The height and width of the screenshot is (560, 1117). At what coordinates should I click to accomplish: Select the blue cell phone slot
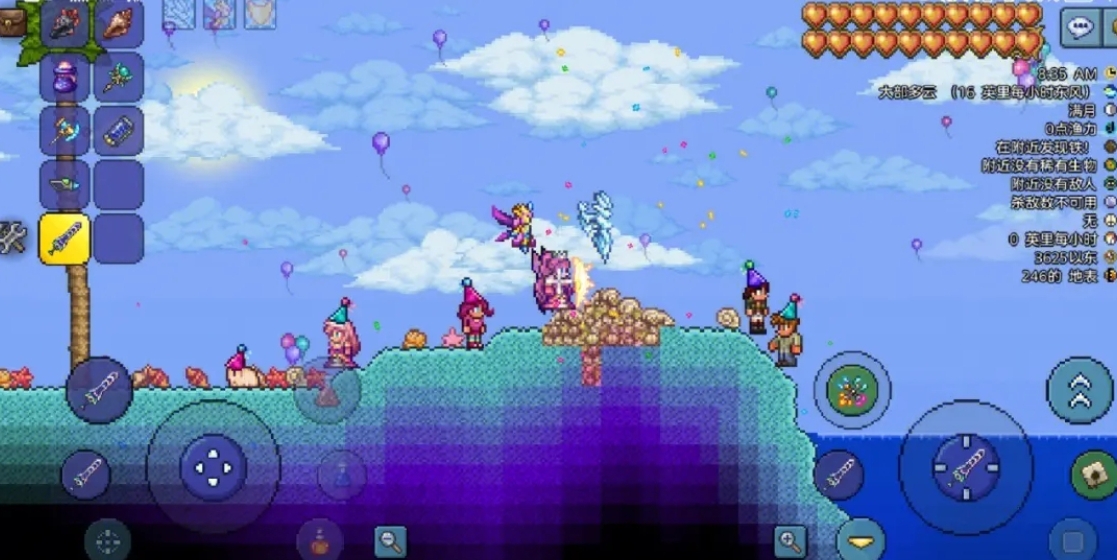[120, 132]
